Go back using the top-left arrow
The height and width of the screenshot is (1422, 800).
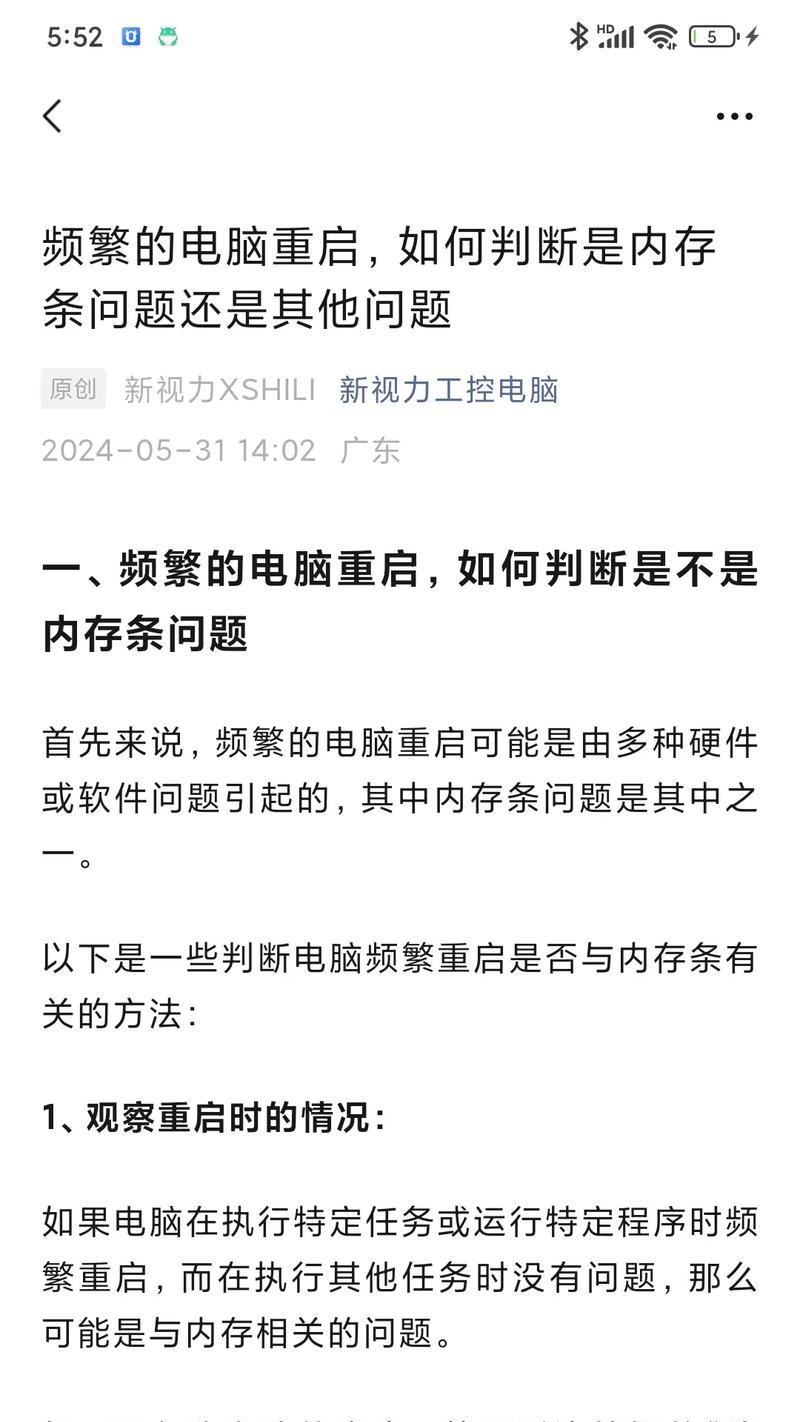click(x=53, y=116)
